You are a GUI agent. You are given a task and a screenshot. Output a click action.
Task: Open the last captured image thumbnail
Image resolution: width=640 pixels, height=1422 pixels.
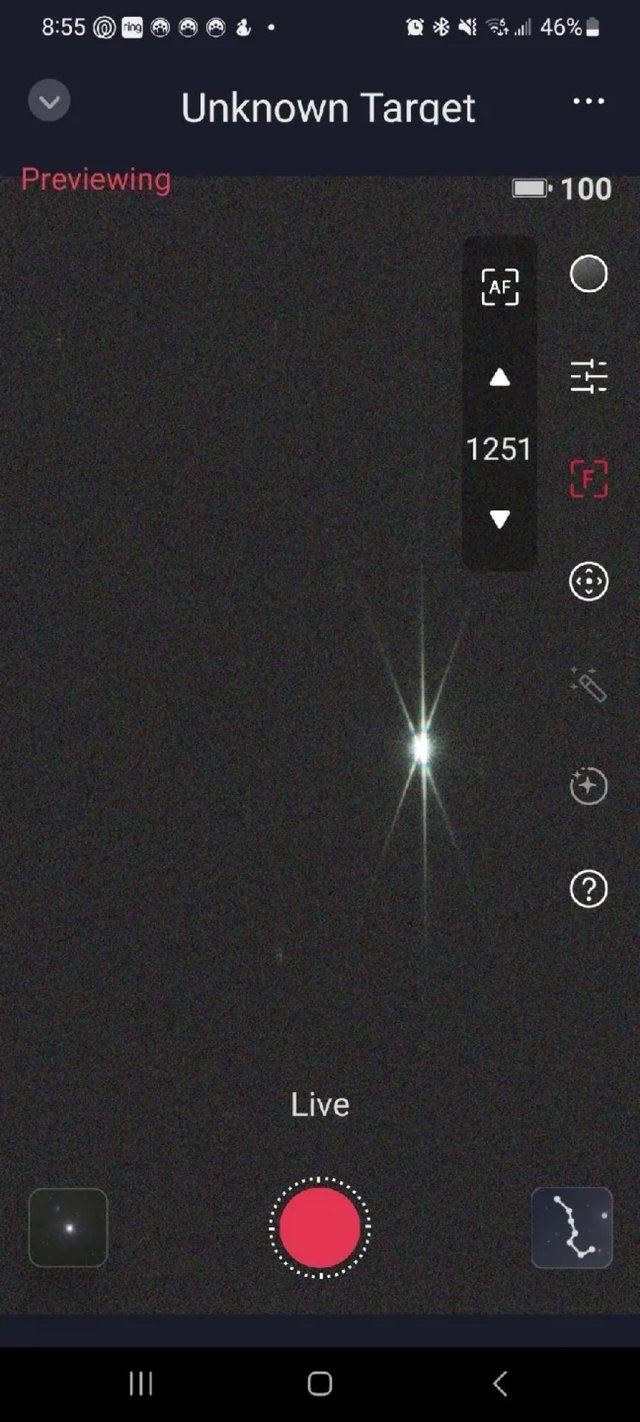click(x=68, y=1228)
